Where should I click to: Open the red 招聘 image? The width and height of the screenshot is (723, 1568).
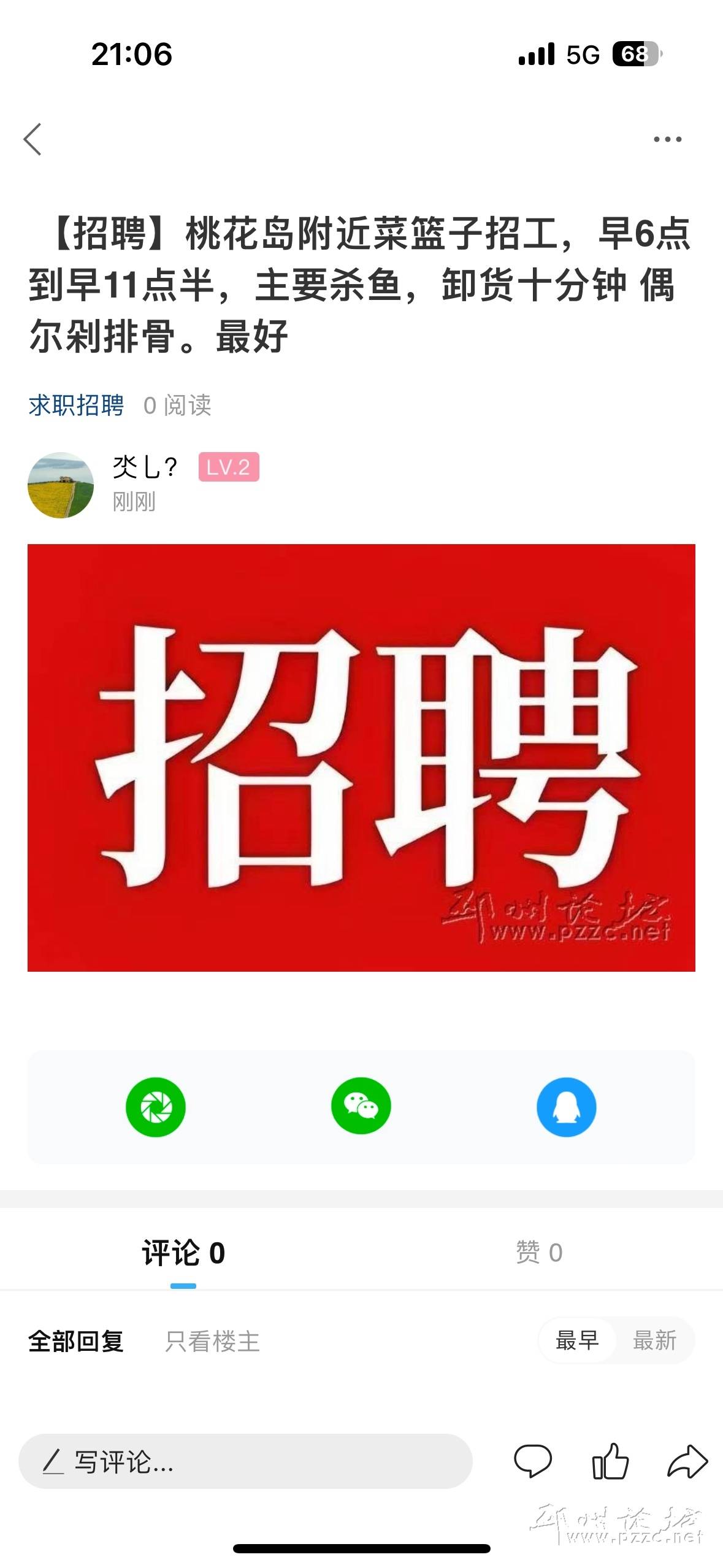[x=361, y=758]
